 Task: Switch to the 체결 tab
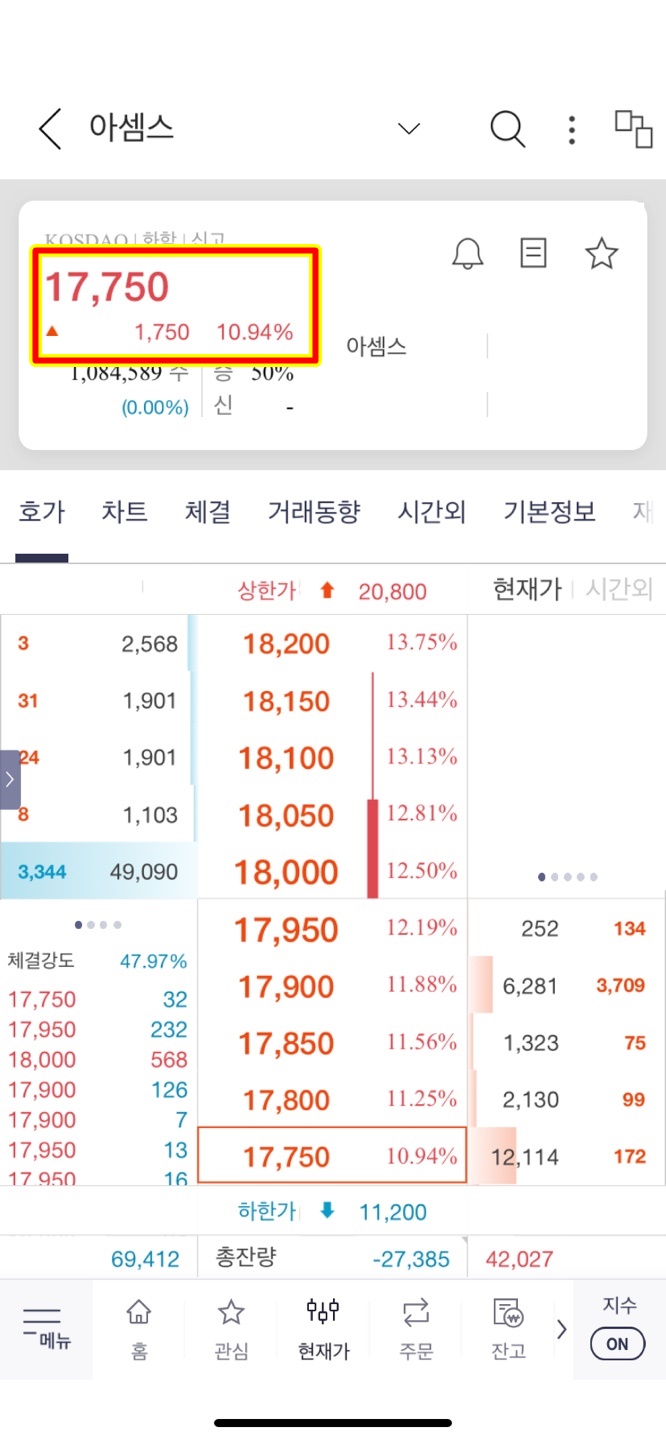207,512
